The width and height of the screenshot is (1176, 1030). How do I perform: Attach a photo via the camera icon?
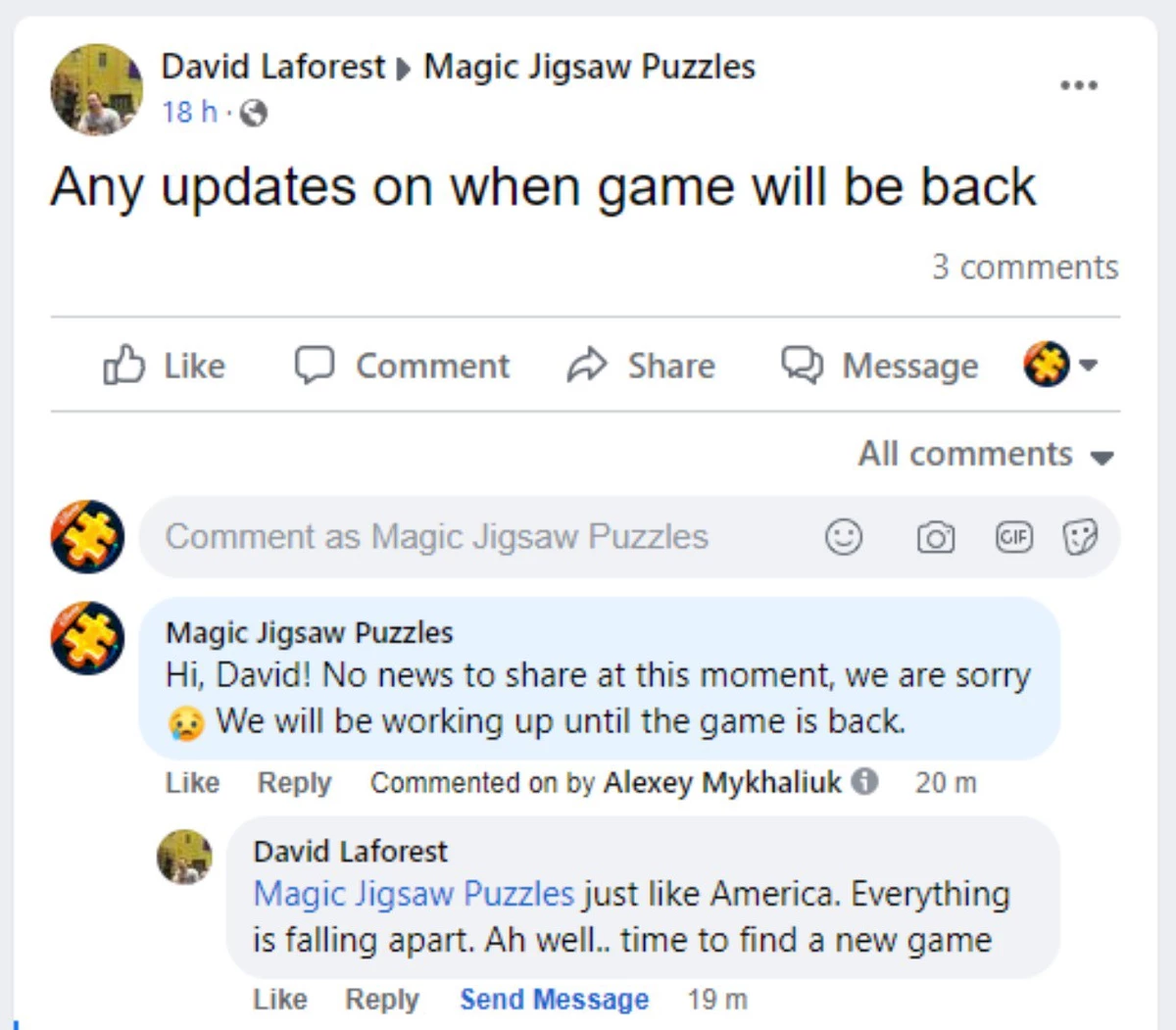[935, 537]
